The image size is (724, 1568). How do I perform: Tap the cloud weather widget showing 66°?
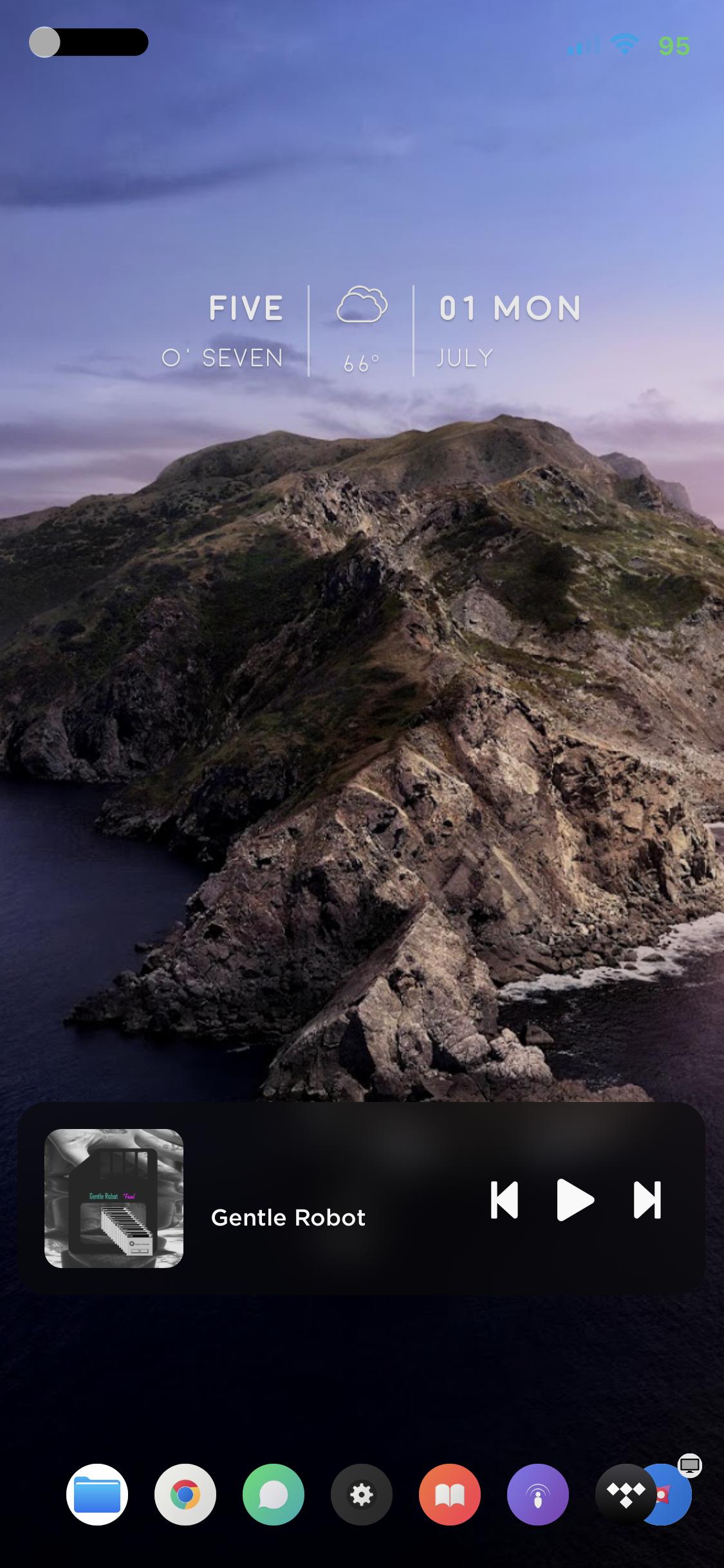pyautogui.click(x=362, y=328)
